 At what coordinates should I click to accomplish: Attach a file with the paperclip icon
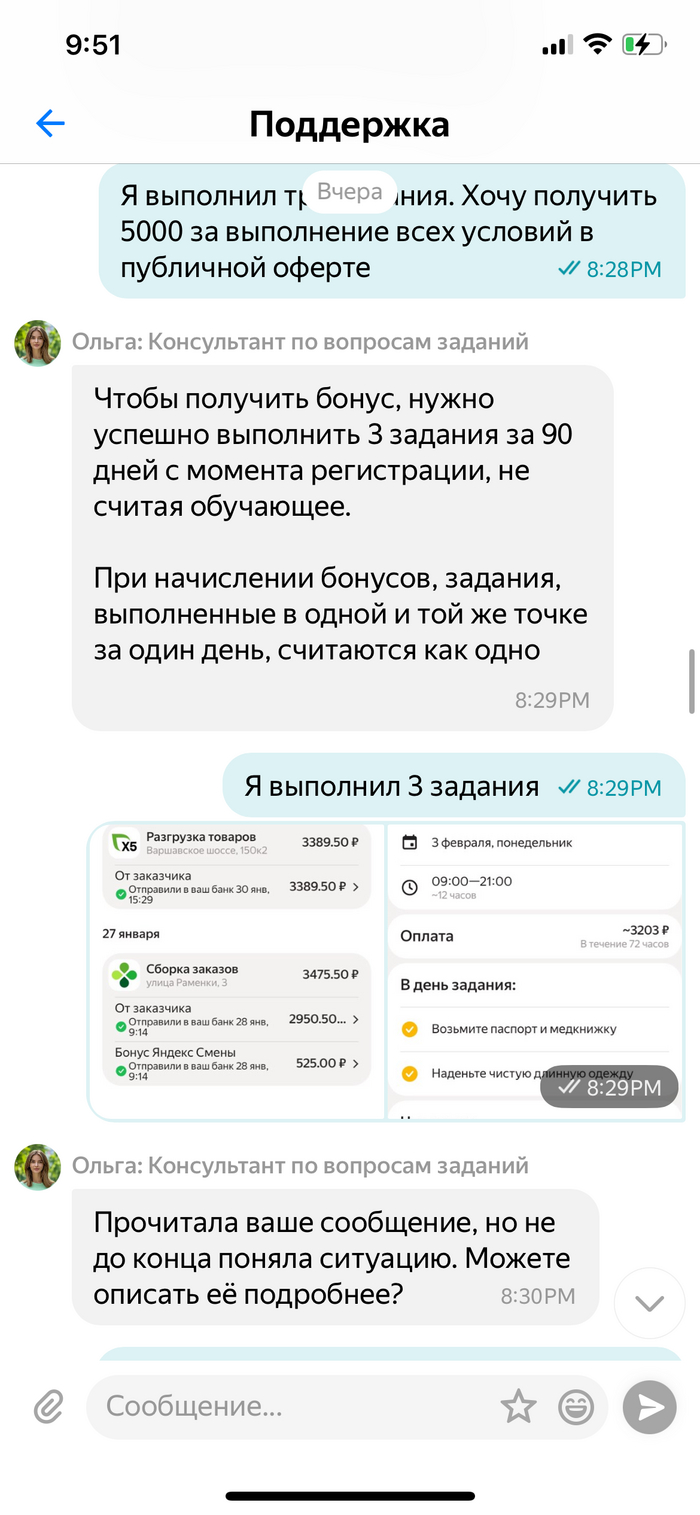(x=48, y=1408)
